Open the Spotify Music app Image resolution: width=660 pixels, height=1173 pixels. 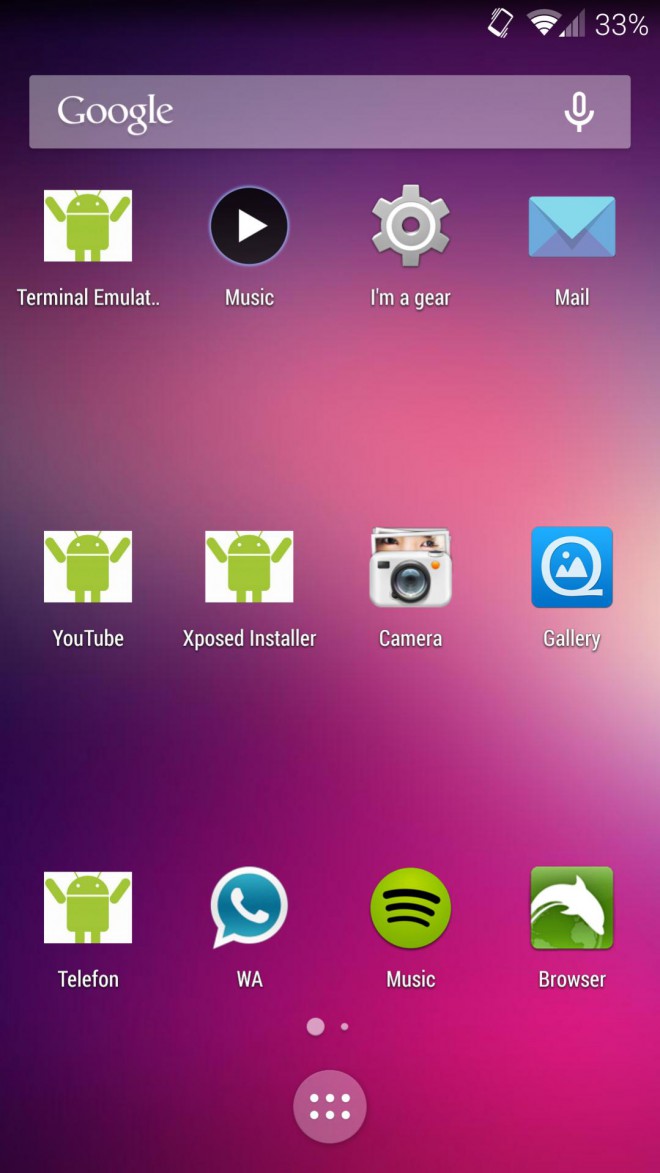[x=410, y=908]
